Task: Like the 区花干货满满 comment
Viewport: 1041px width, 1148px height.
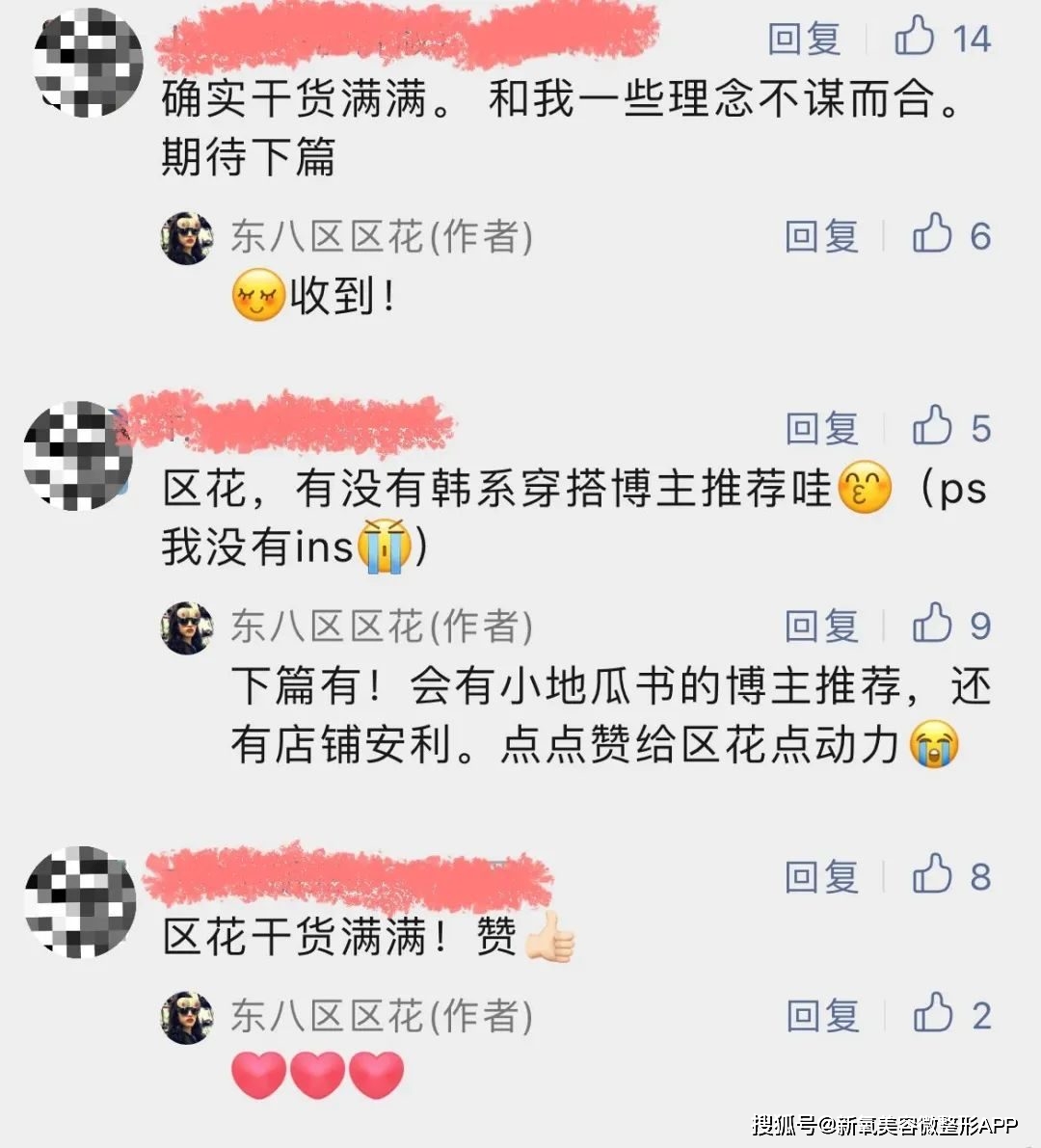Action: click(x=932, y=875)
